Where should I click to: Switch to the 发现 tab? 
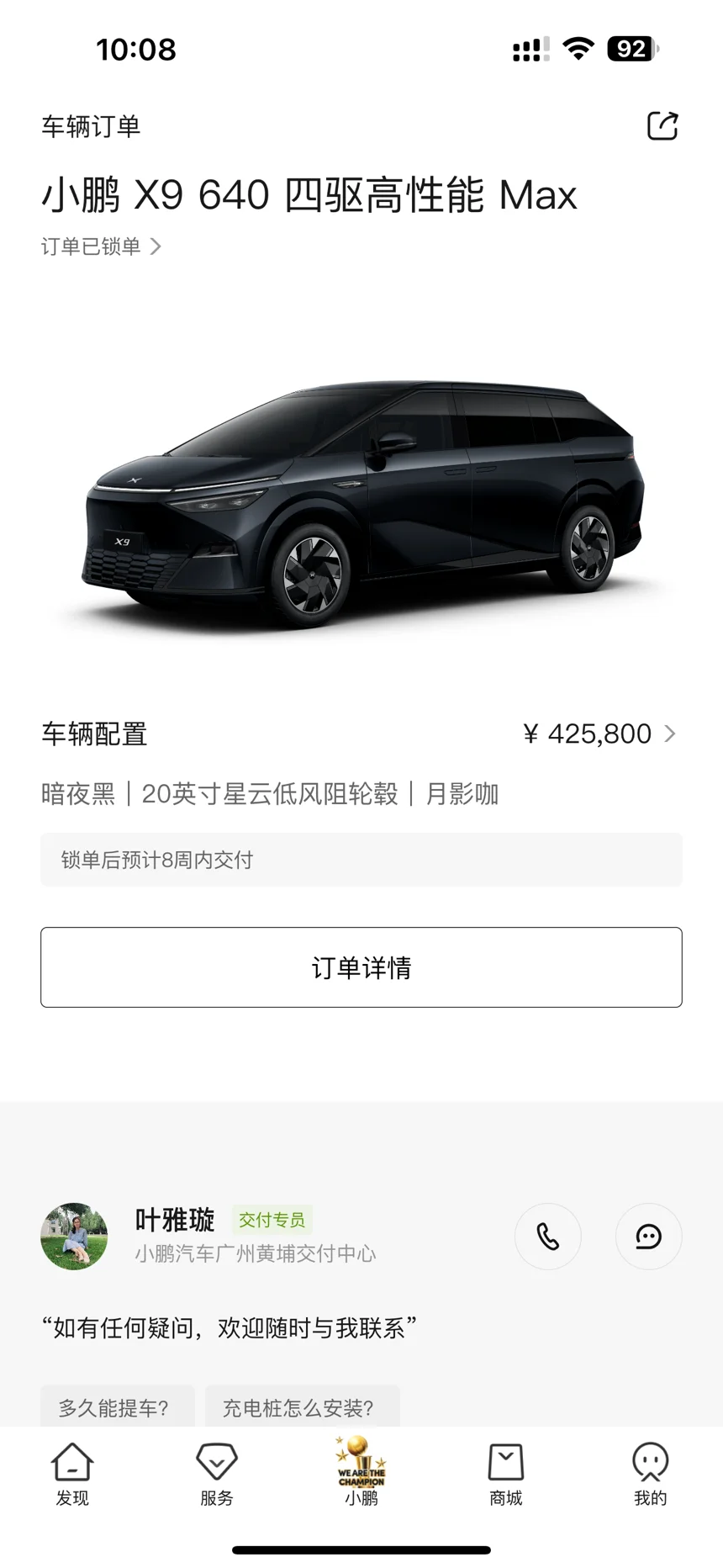coord(72,1474)
